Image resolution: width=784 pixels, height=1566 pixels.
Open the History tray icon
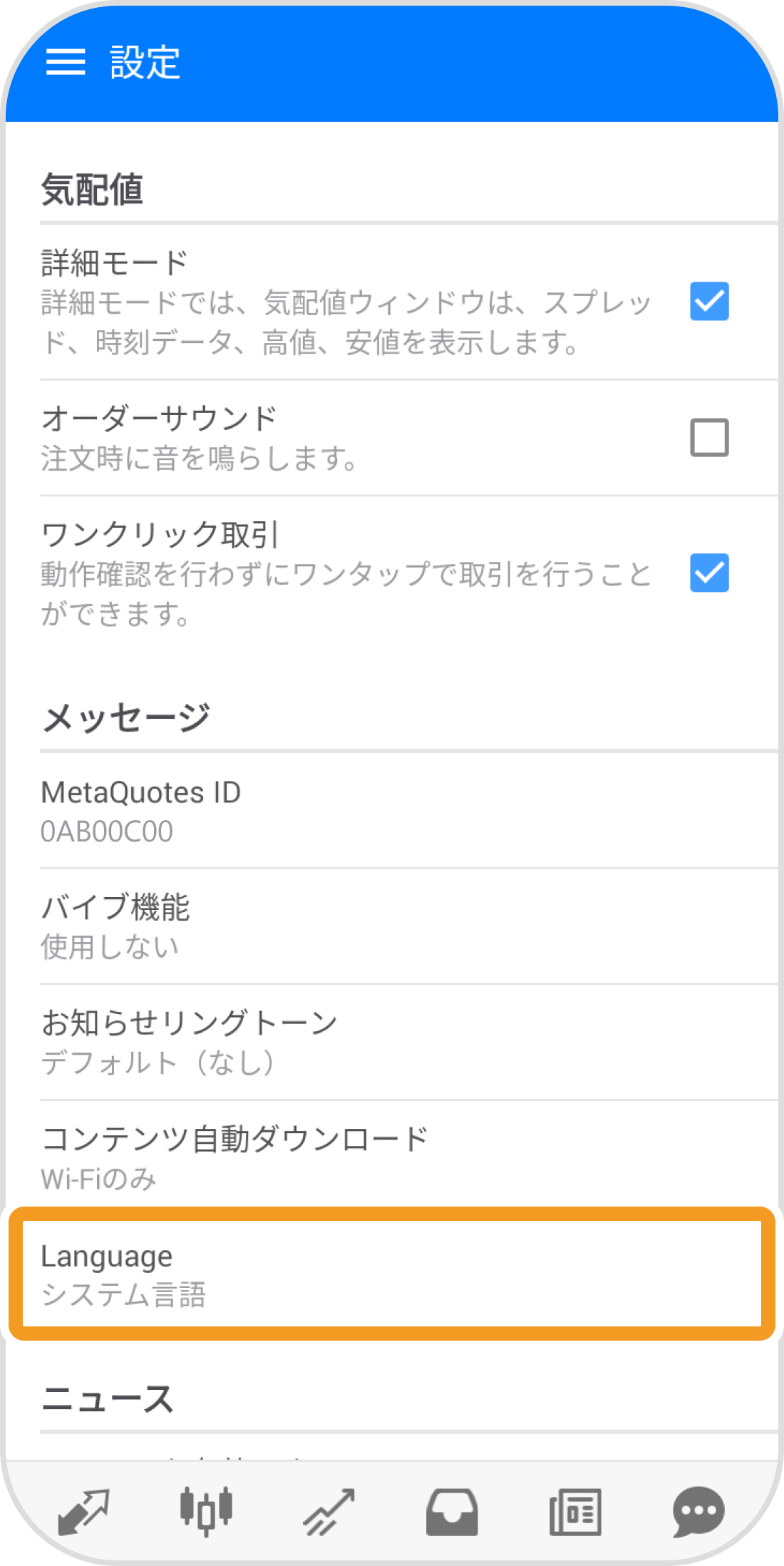(x=452, y=1510)
